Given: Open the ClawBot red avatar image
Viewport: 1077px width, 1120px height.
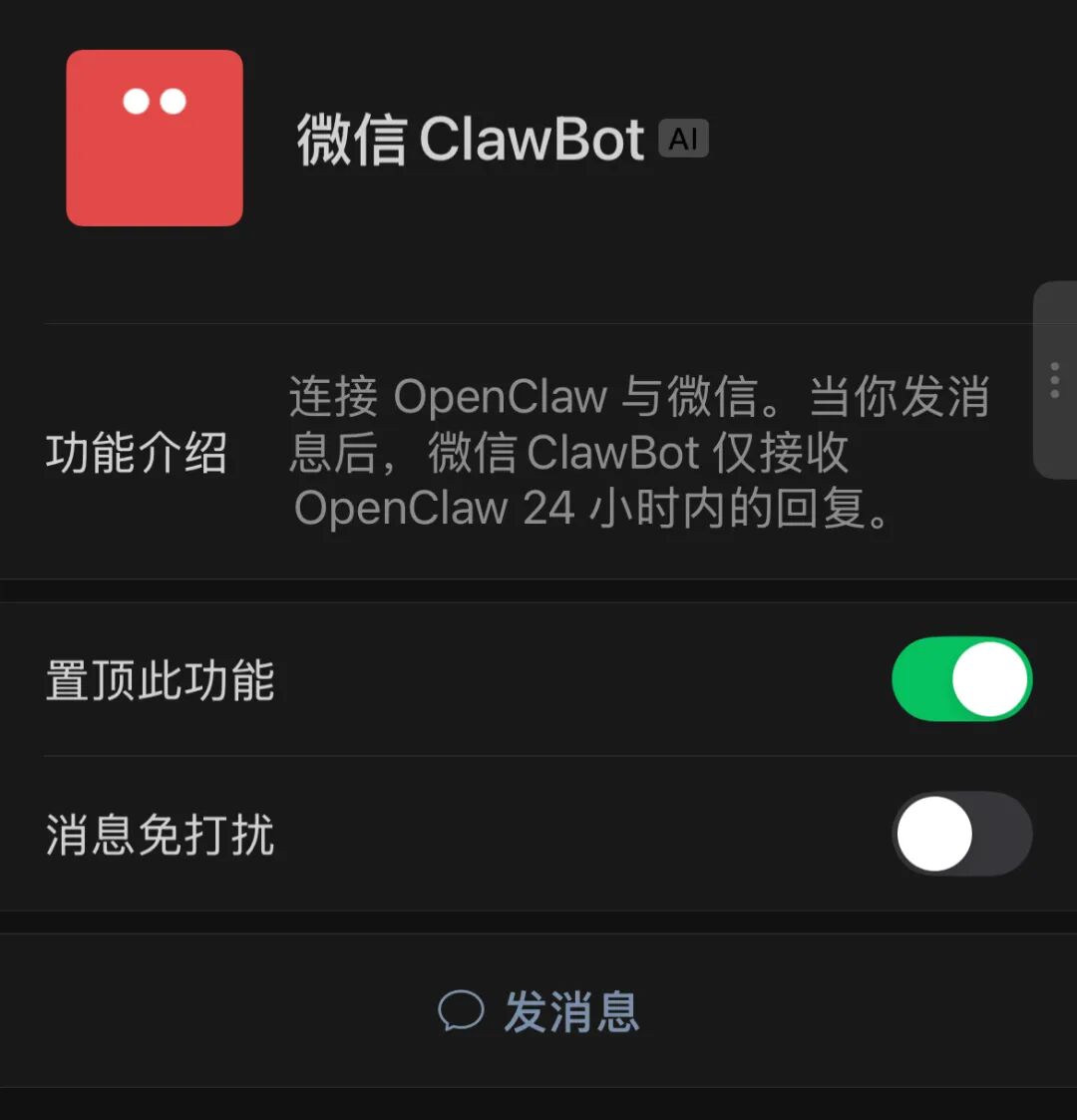Looking at the screenshot, I should pyautogui.click(x=155, y=138).
